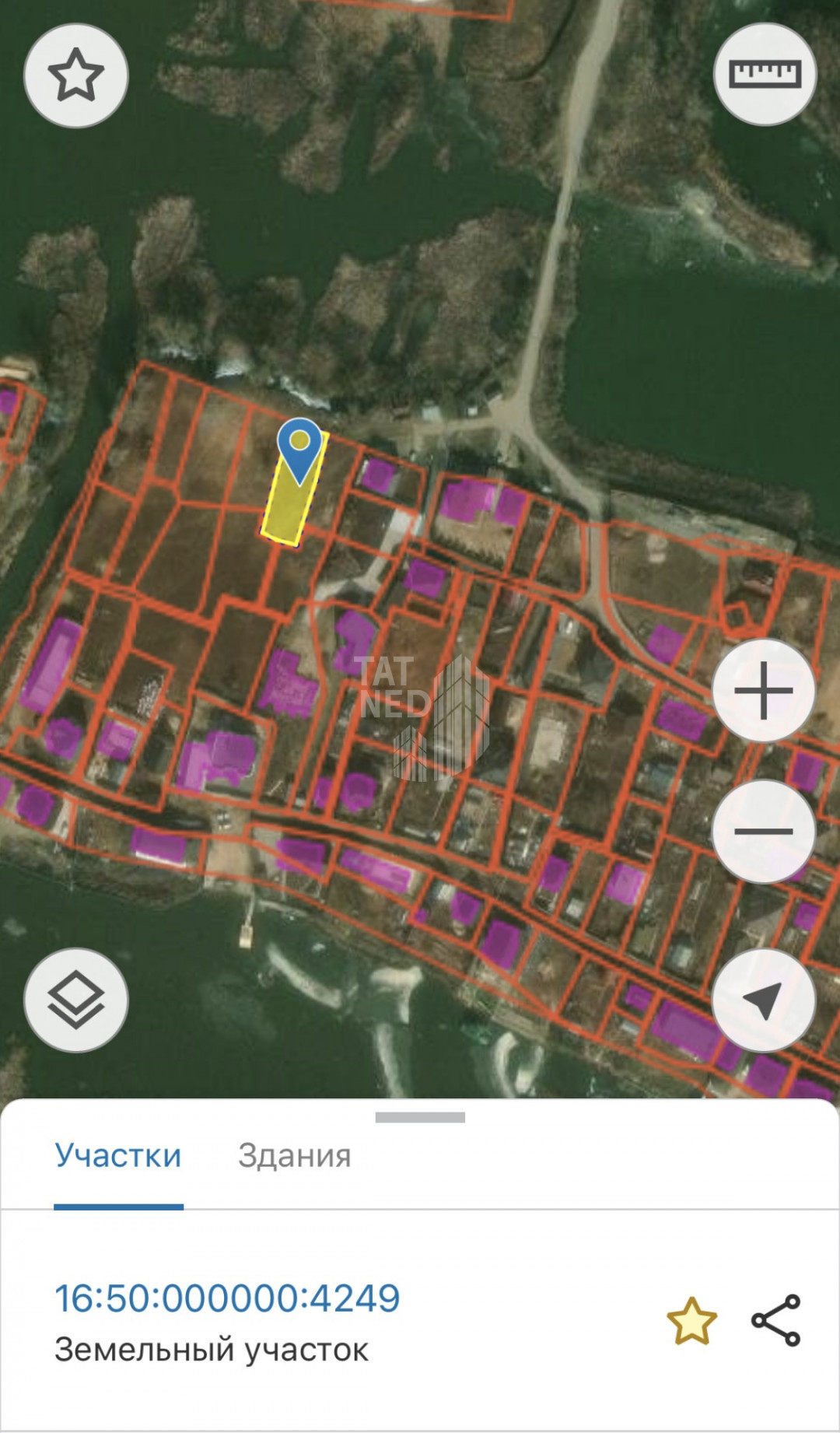840x1433 pixels.
Task: Center map on my location
Action: pyautogui.click(x=763, y=1000)
